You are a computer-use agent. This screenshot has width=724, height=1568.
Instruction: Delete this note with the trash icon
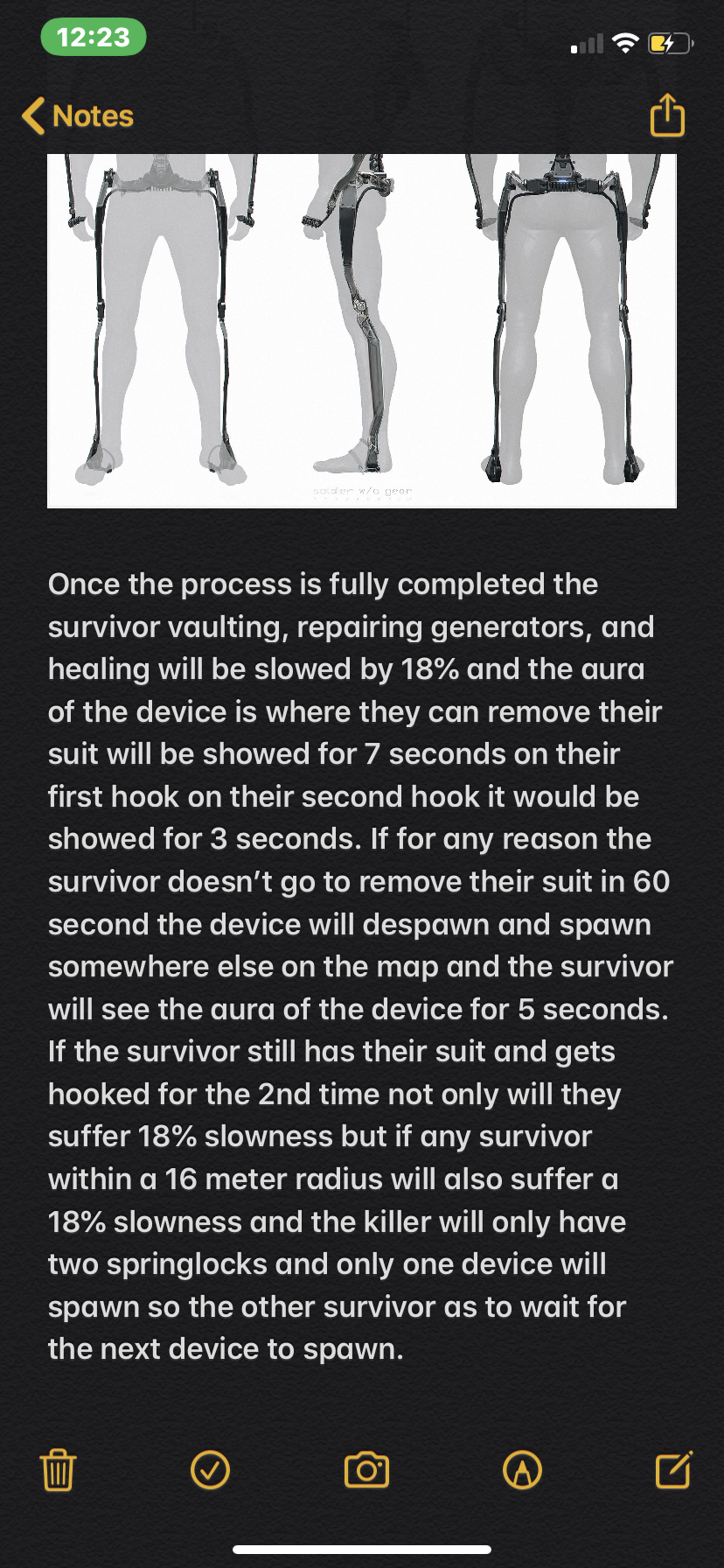coord(58,1470)
